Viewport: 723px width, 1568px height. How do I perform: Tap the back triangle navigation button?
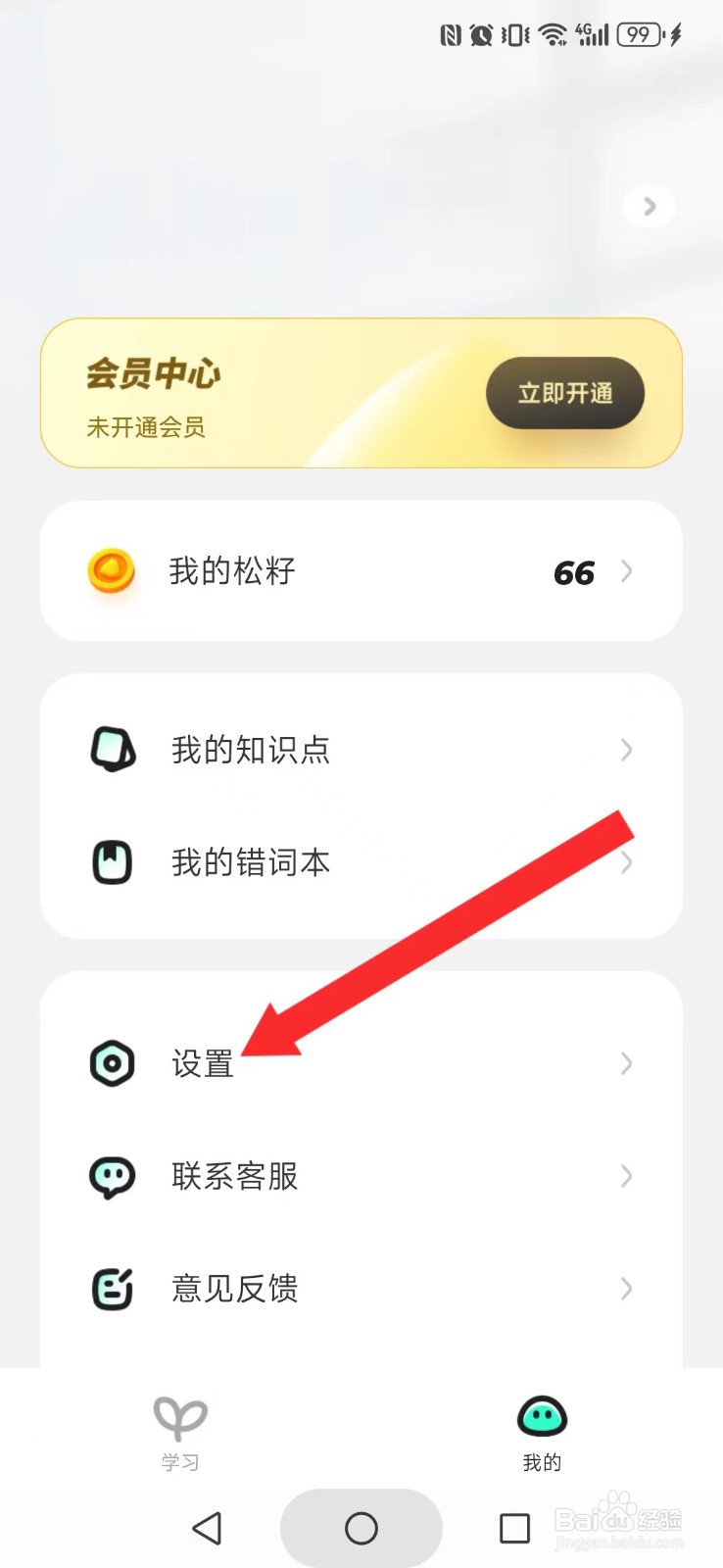207,1528
